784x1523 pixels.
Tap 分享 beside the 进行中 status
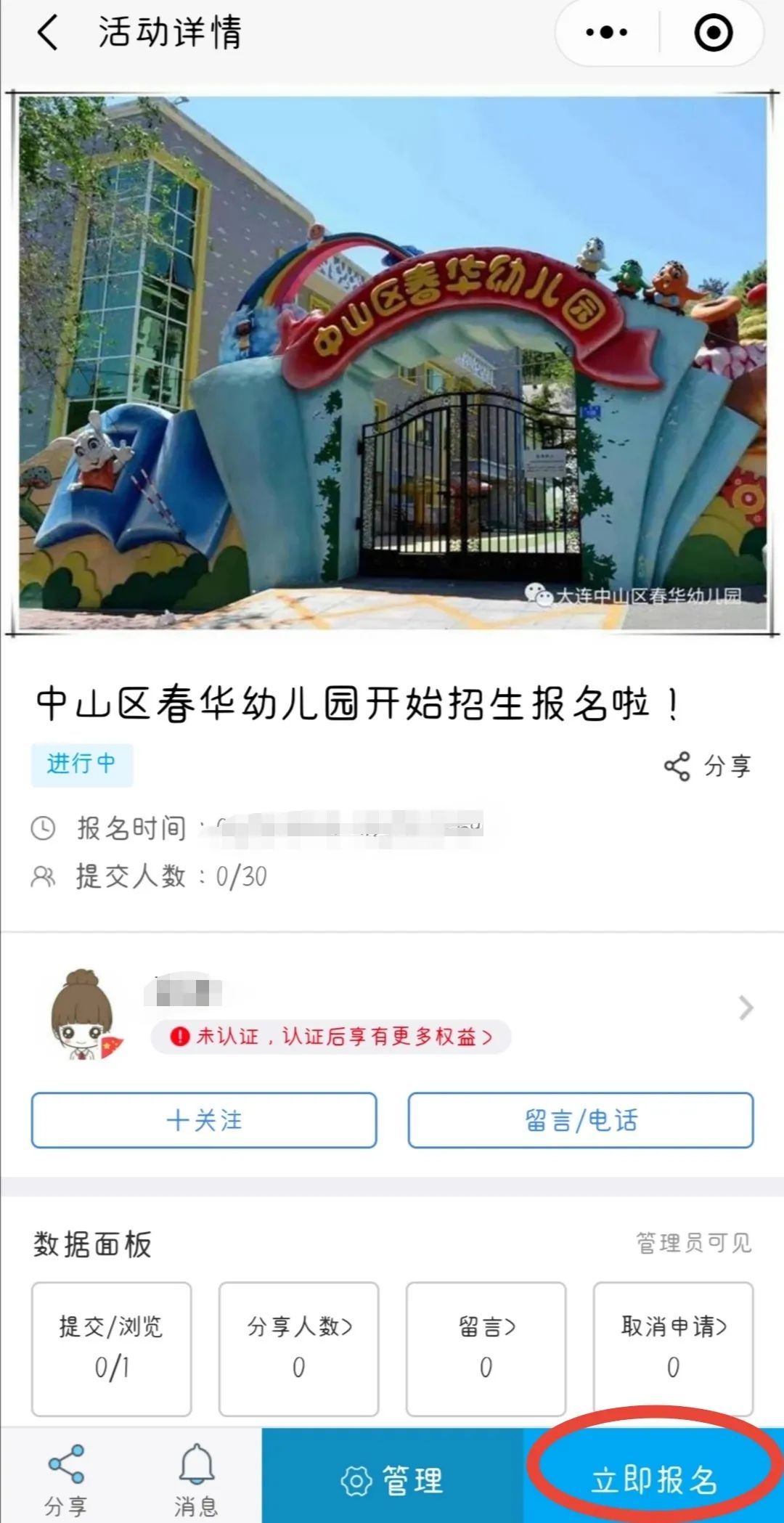(x=708, y=767)
